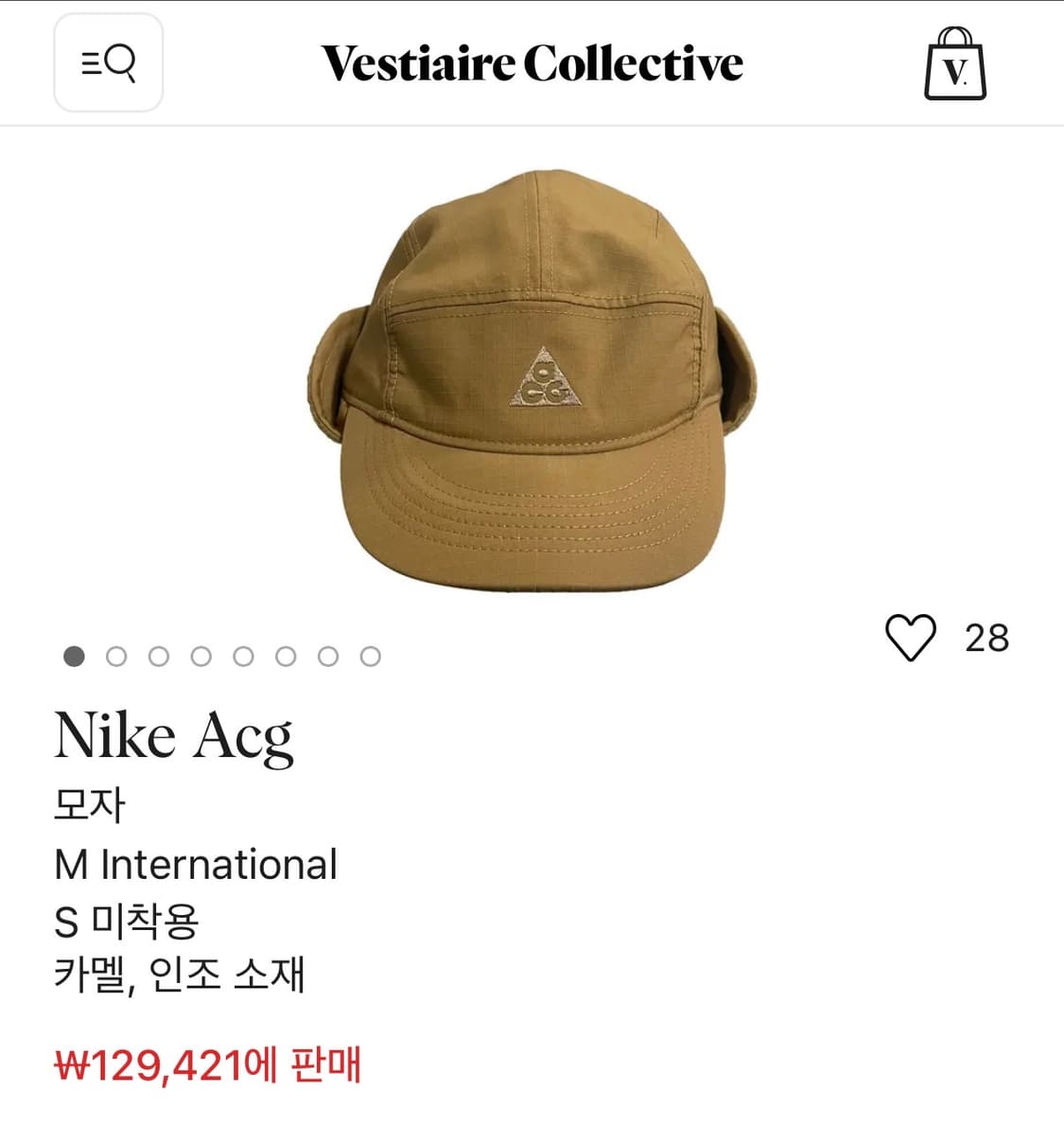Click the Vestiaire Collective logo
1064x1124 pixels.
click(532, 64)
